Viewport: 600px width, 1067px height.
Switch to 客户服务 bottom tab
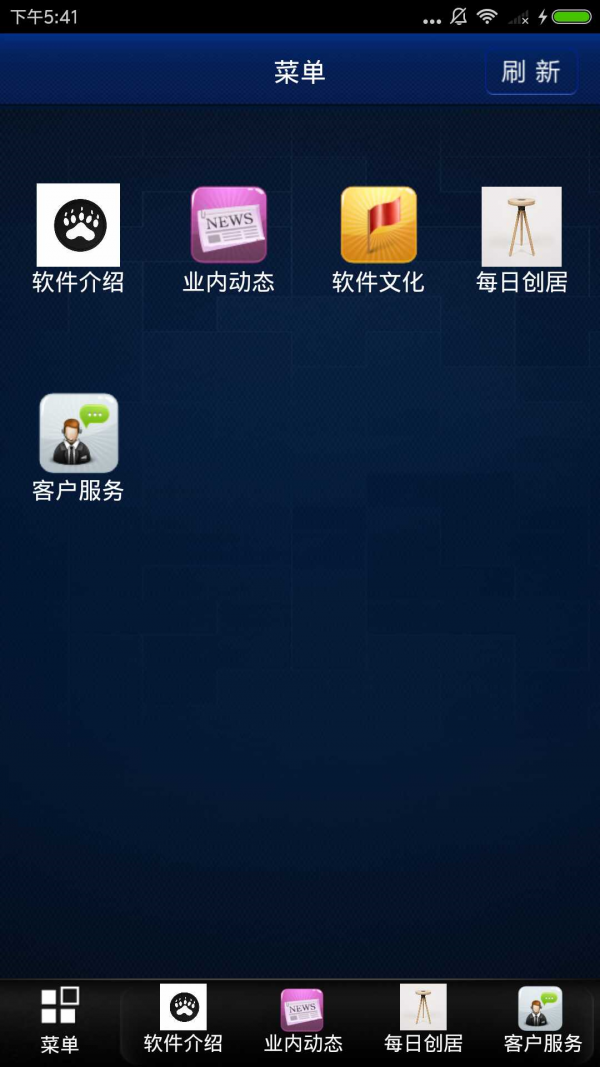point(541,1020)
